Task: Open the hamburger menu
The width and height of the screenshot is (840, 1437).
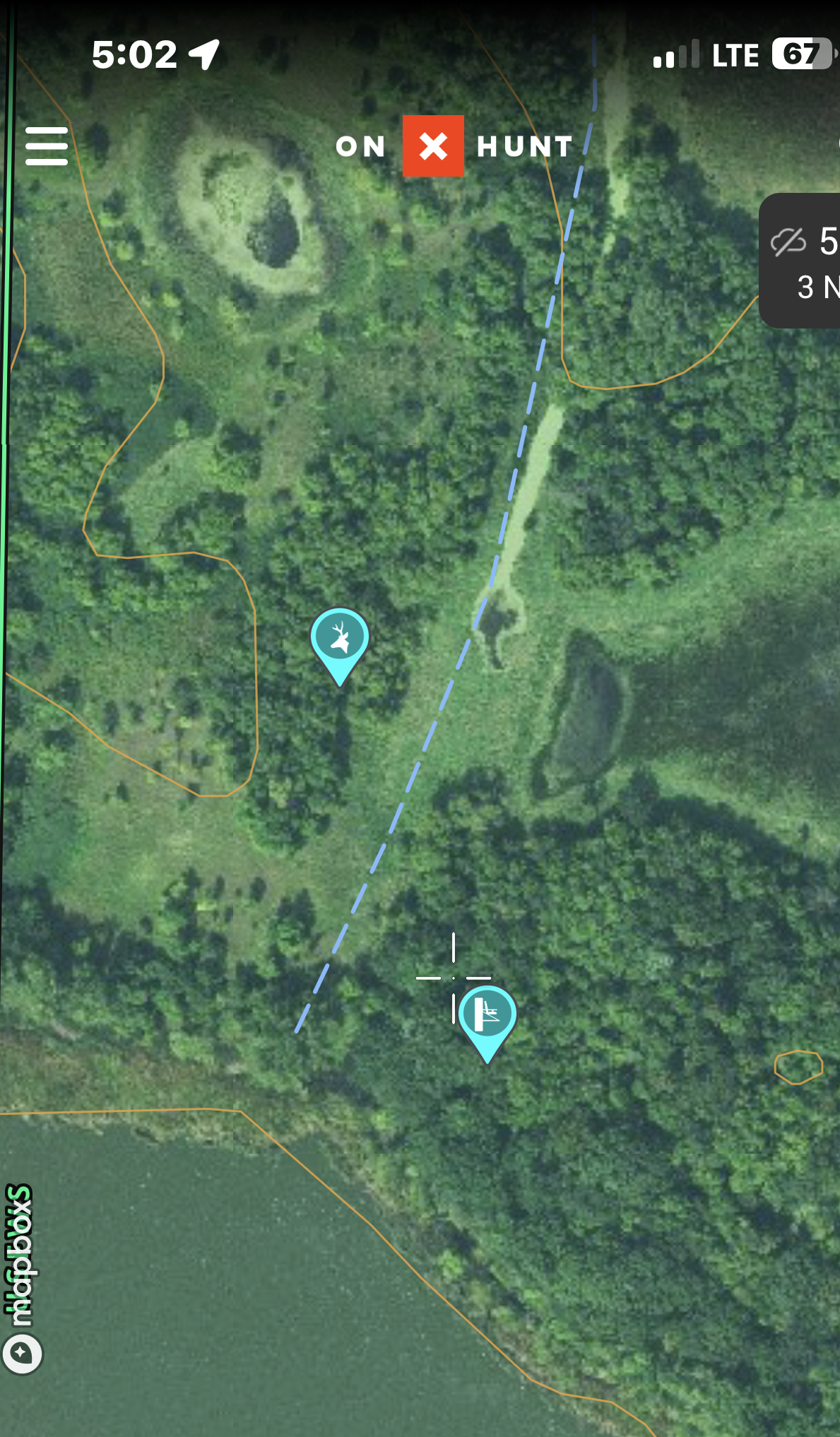Action: pos(47,146)
